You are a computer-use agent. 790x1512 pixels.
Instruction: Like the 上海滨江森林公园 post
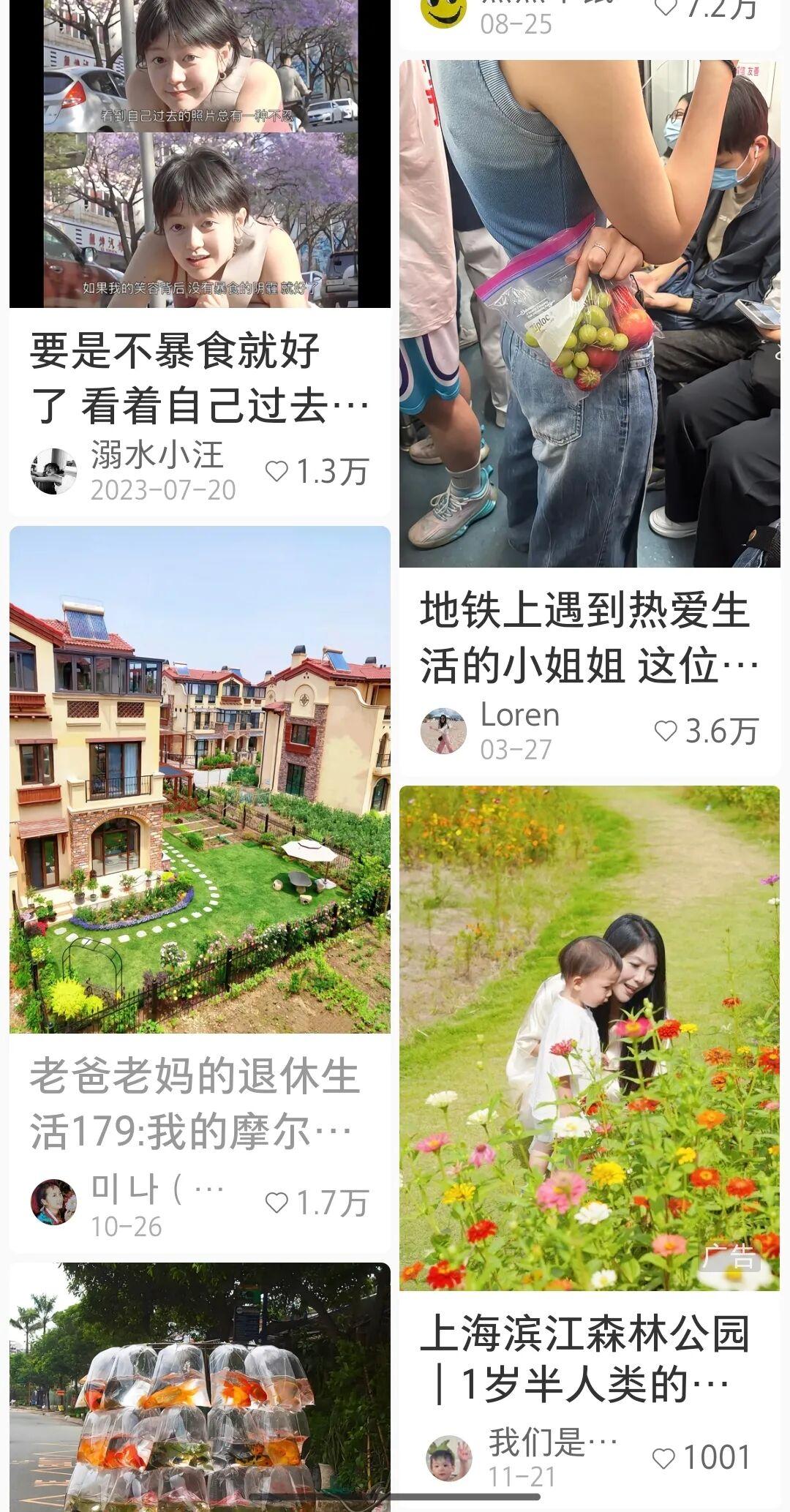[663, 1458]
